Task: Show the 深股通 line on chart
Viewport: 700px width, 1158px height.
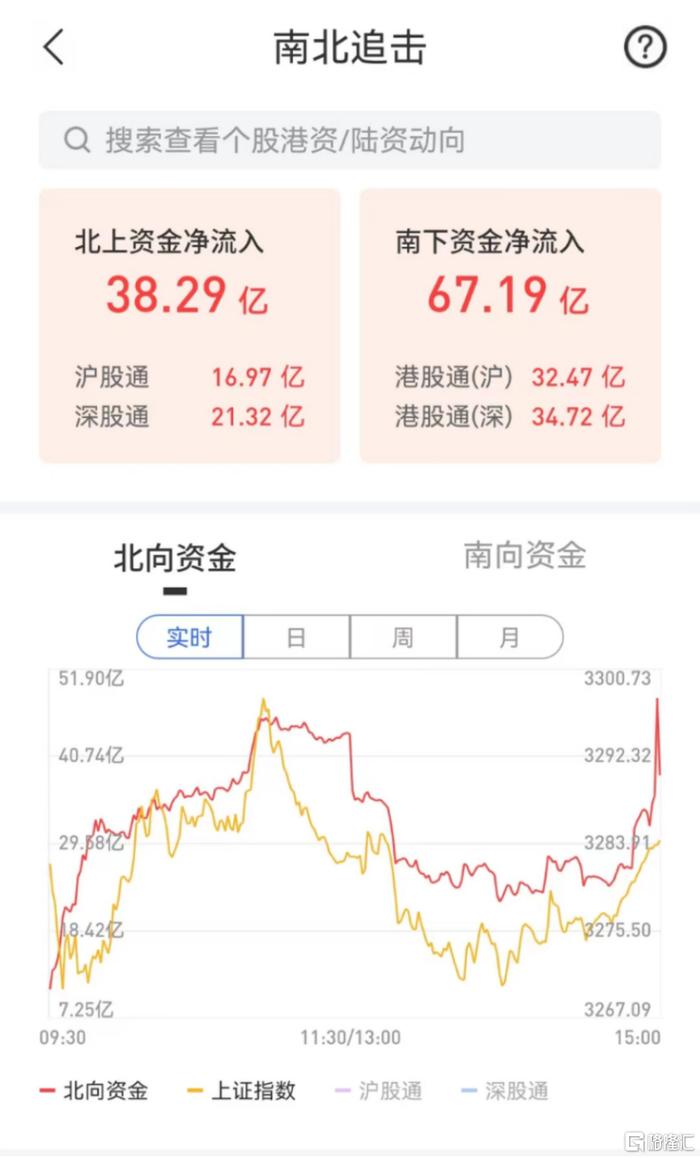Action: 505,1090
